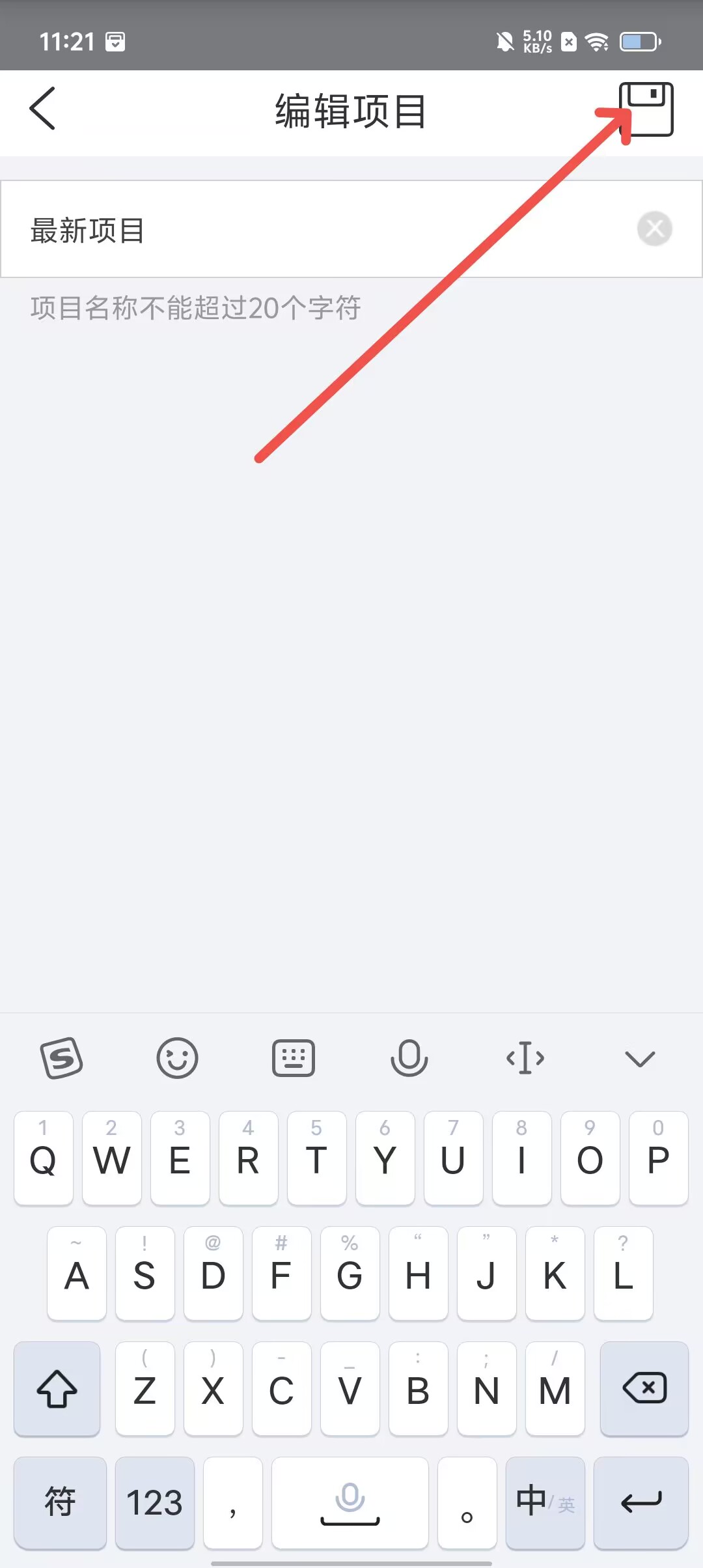This screenshot has width=703, height=1568.
Task: Collapse the keyboard with the down chevron
Action: point(640,1058)
